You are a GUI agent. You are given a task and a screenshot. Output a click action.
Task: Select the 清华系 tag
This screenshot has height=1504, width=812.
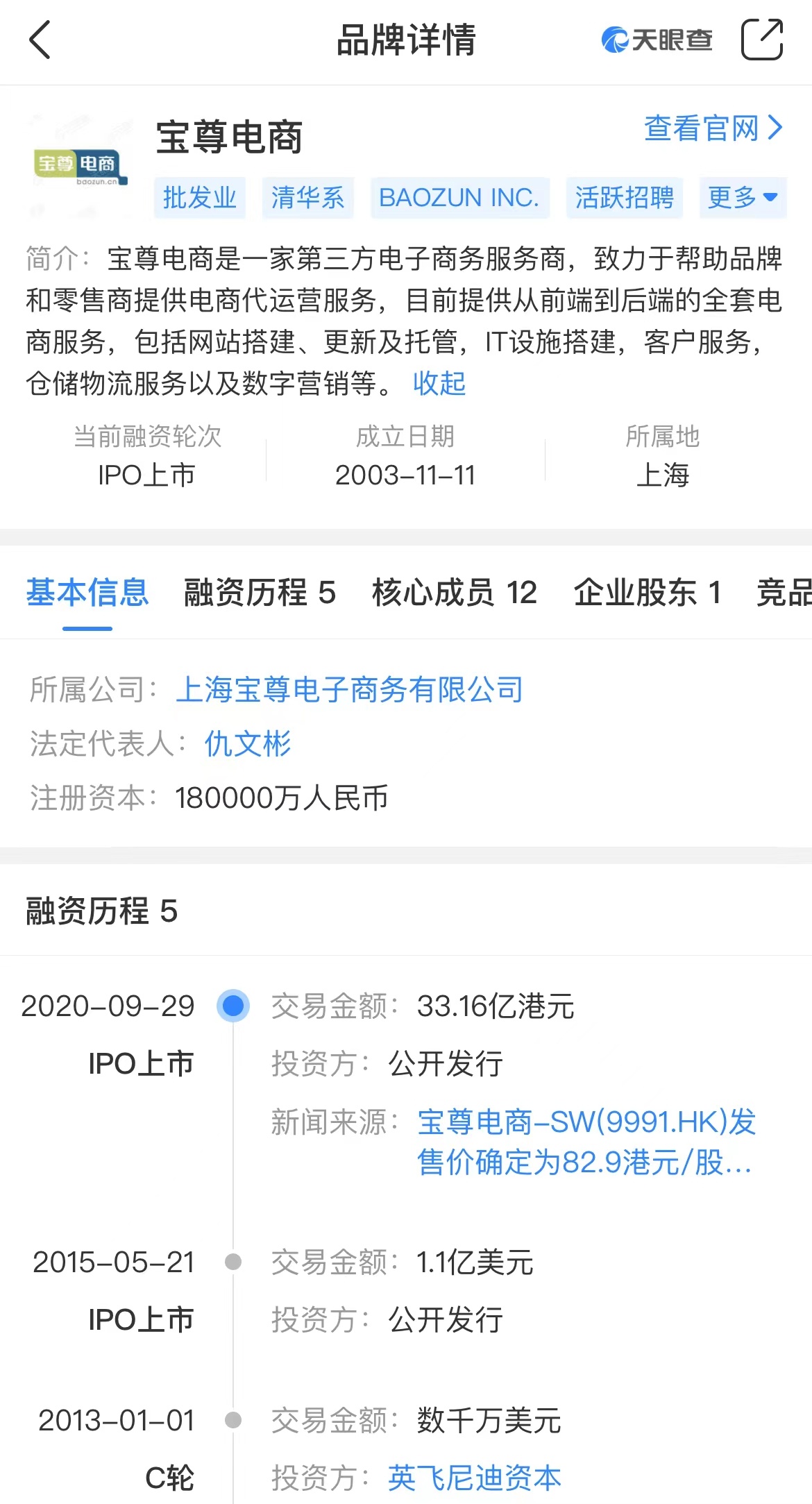(x=307, y=198)
